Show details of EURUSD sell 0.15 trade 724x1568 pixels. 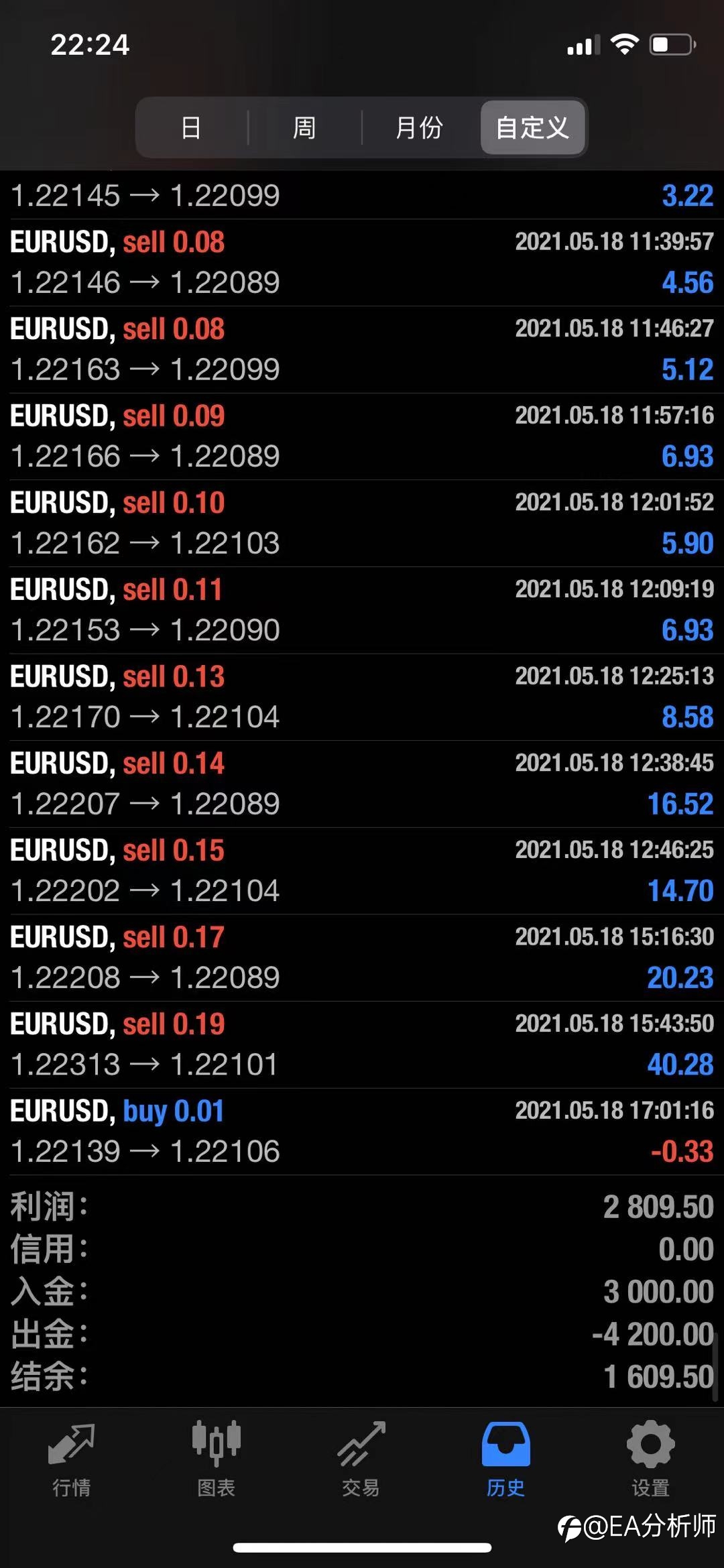pyautogui.click(x=362, y=871)
